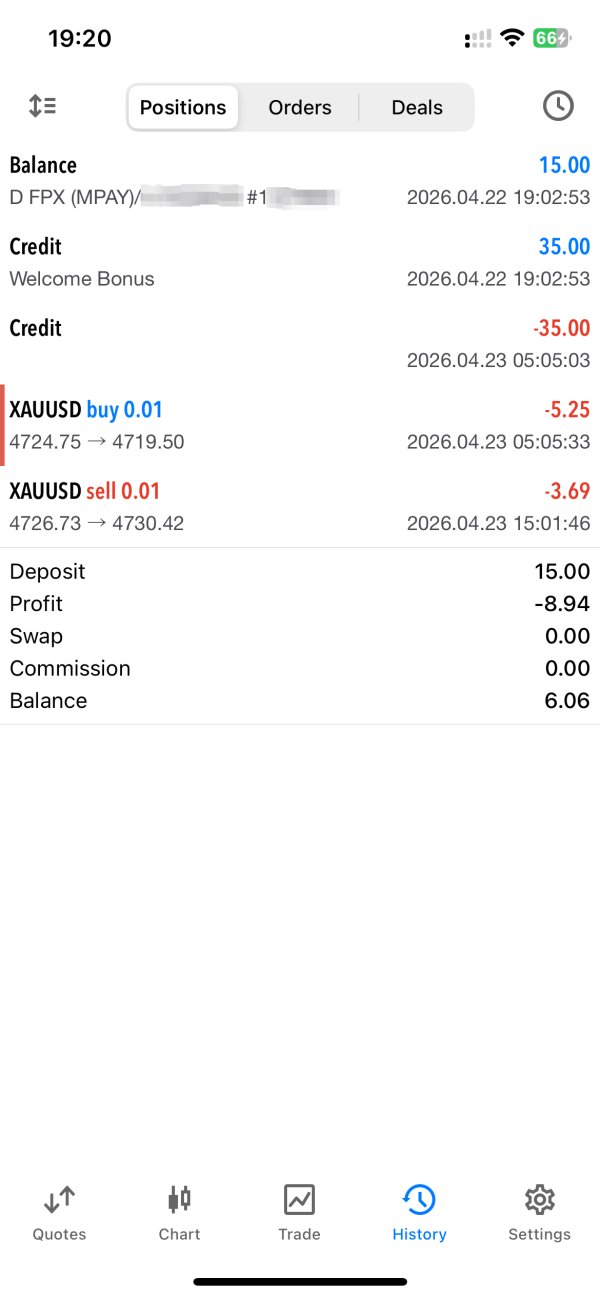Switch to the Deals segment
Viewport: 600px width, 1298px height.
pos(417,107)
